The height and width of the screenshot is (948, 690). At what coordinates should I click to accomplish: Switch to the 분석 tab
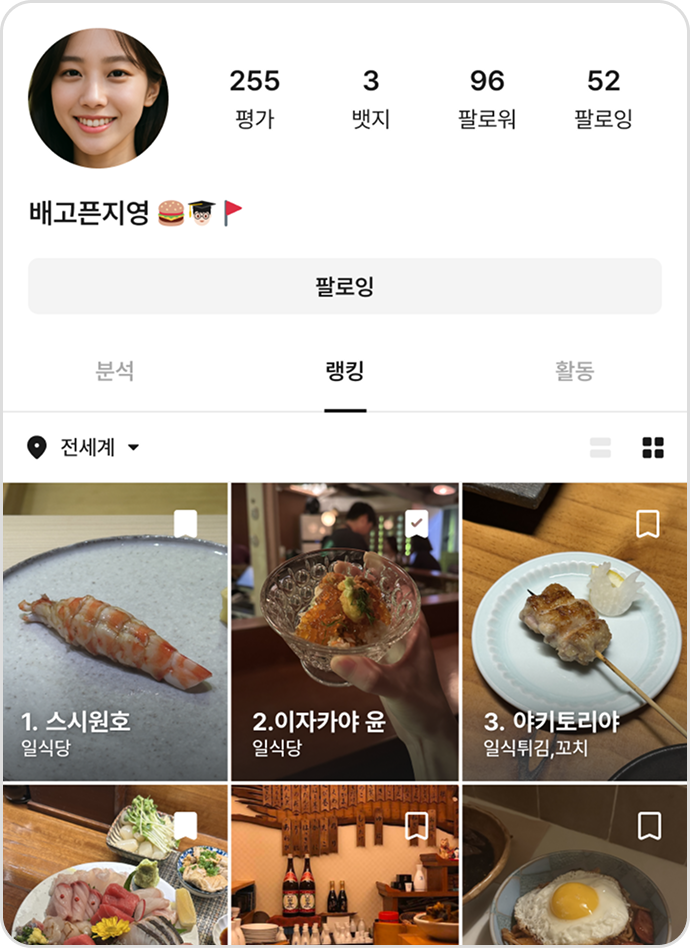(115, 372)
